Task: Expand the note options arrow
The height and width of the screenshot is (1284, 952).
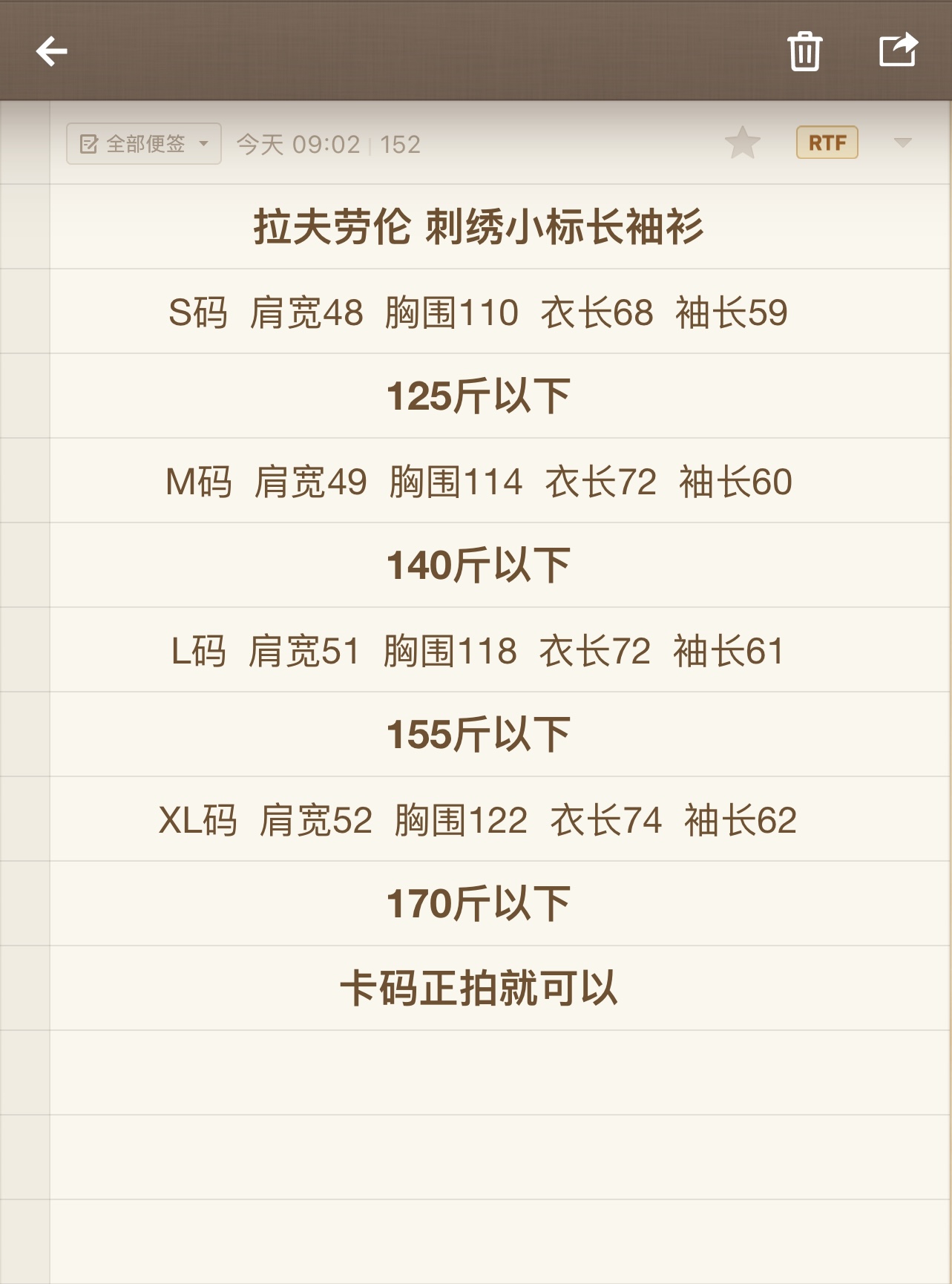Action: coord(902,143)
